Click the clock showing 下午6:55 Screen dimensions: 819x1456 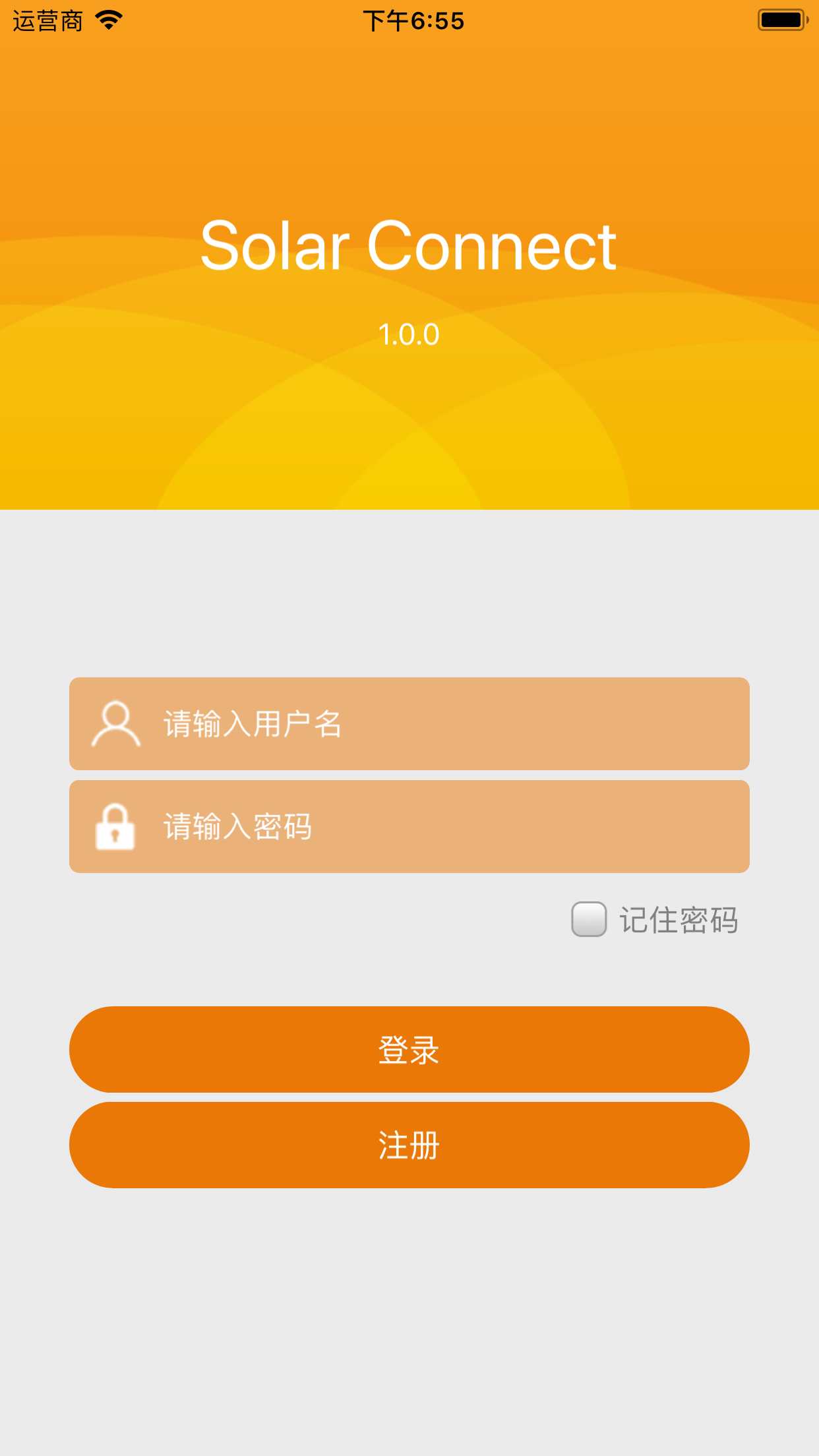pyautogui.click(x=415, y=20)
